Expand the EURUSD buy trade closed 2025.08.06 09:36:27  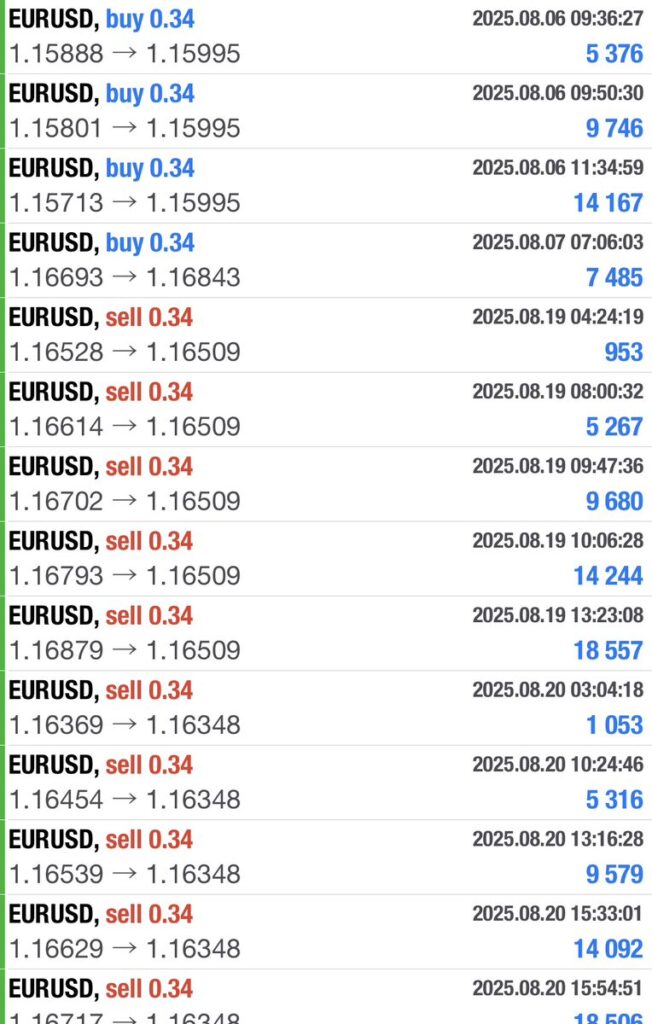pyautogui.click(x=326, y=36)
